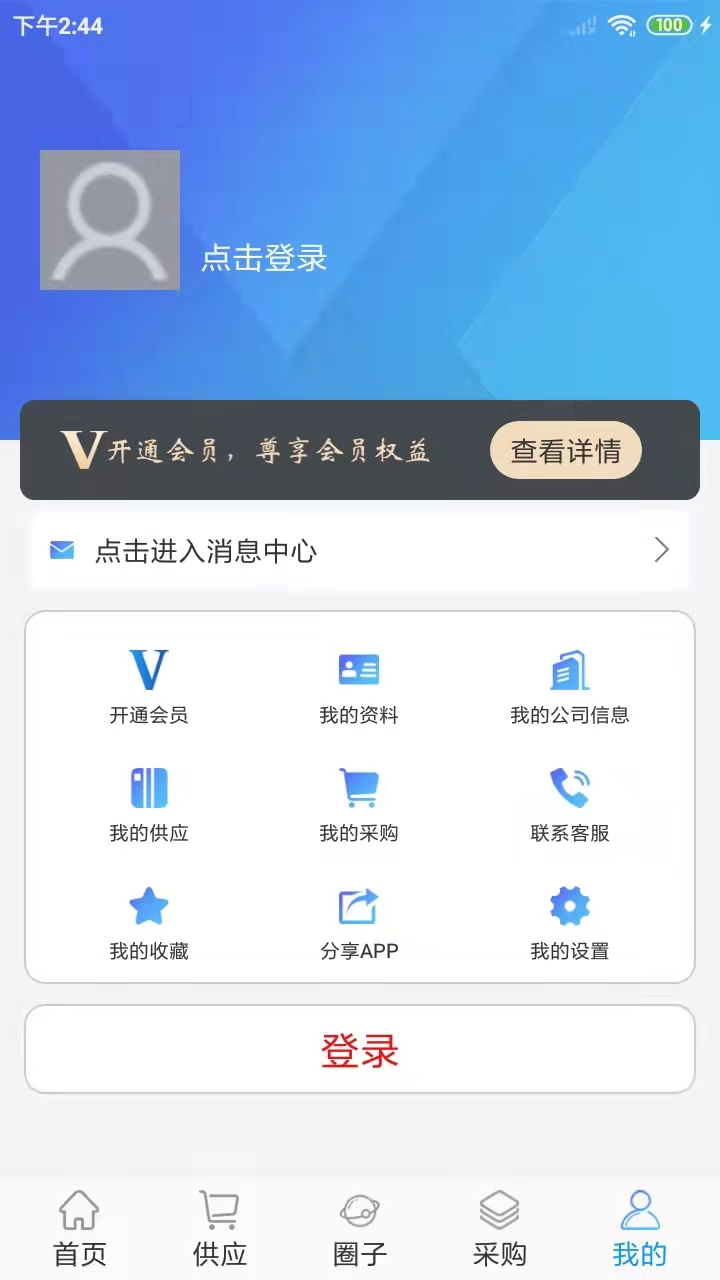Open 我的设置 settings
The image size is (720, 1280).
(569, 922)
